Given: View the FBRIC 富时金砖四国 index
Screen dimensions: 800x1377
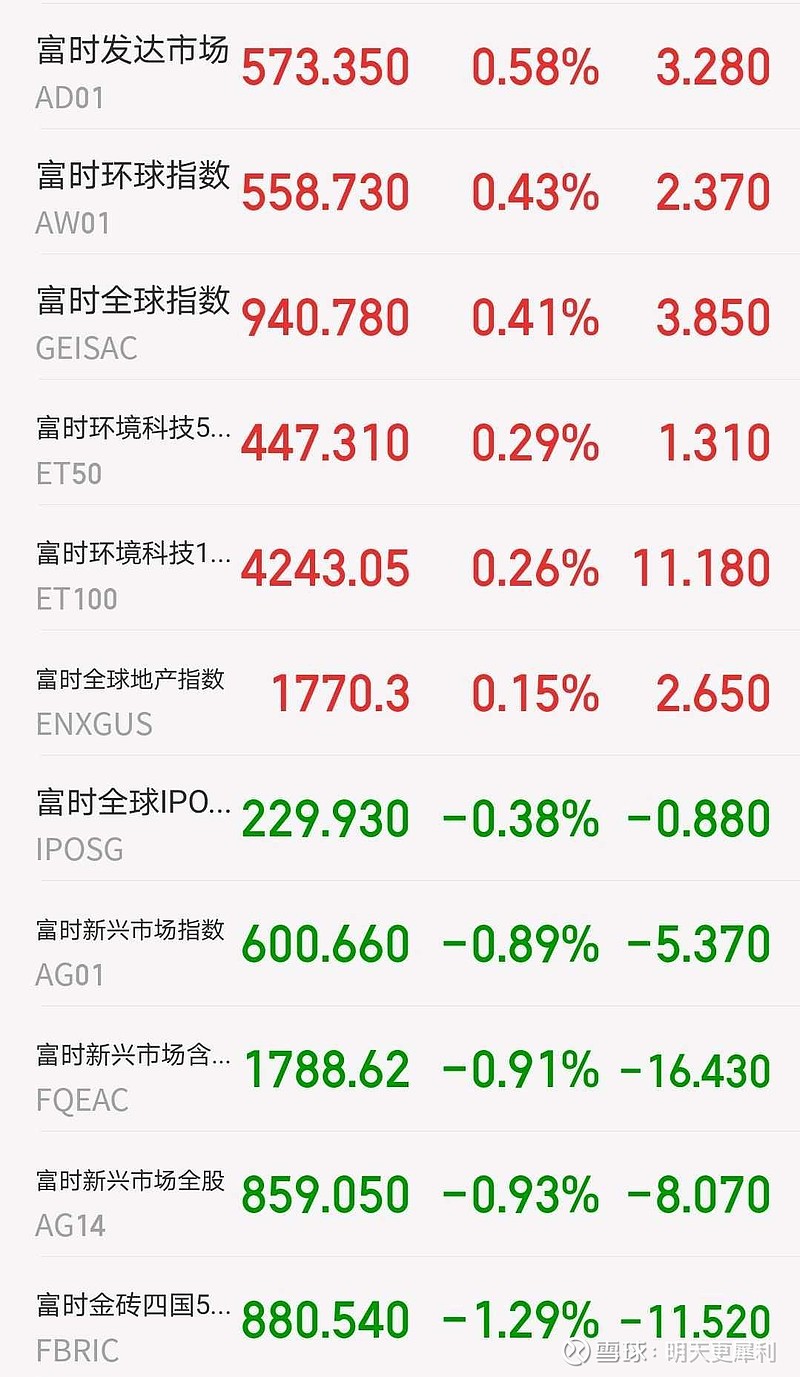Looking at the screenshot, I should [x=400, y=1317].
